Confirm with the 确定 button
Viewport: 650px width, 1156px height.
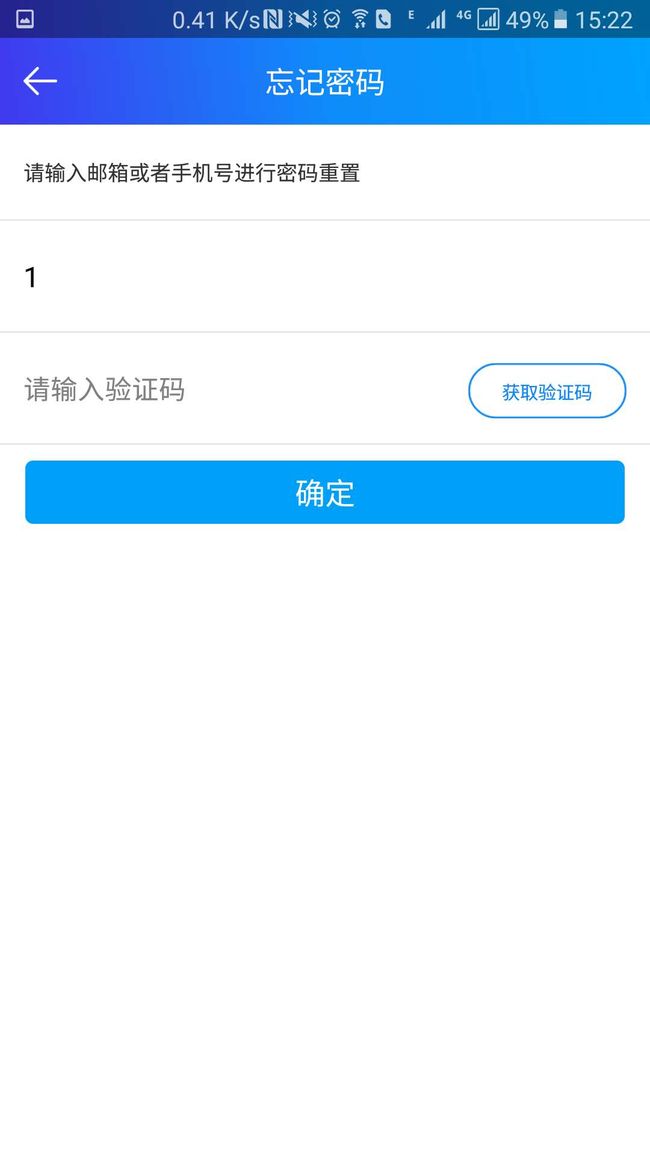[325, 492]
